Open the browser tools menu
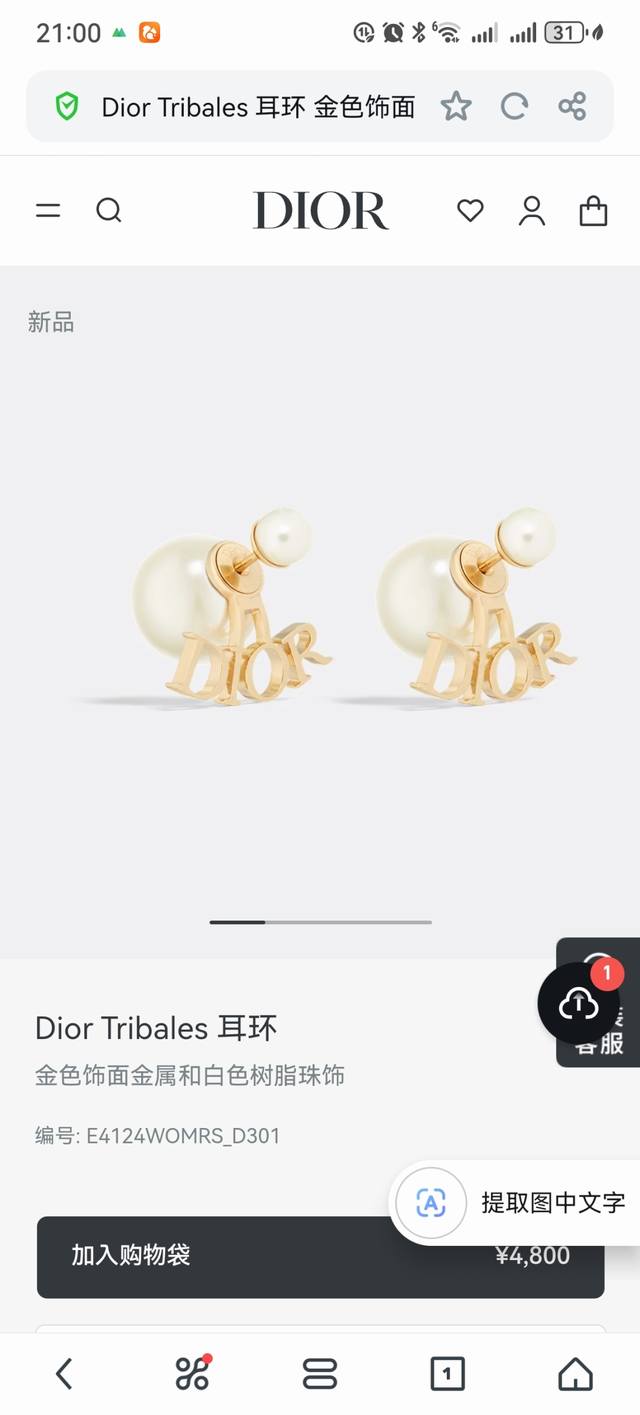 click(192, 1374)
